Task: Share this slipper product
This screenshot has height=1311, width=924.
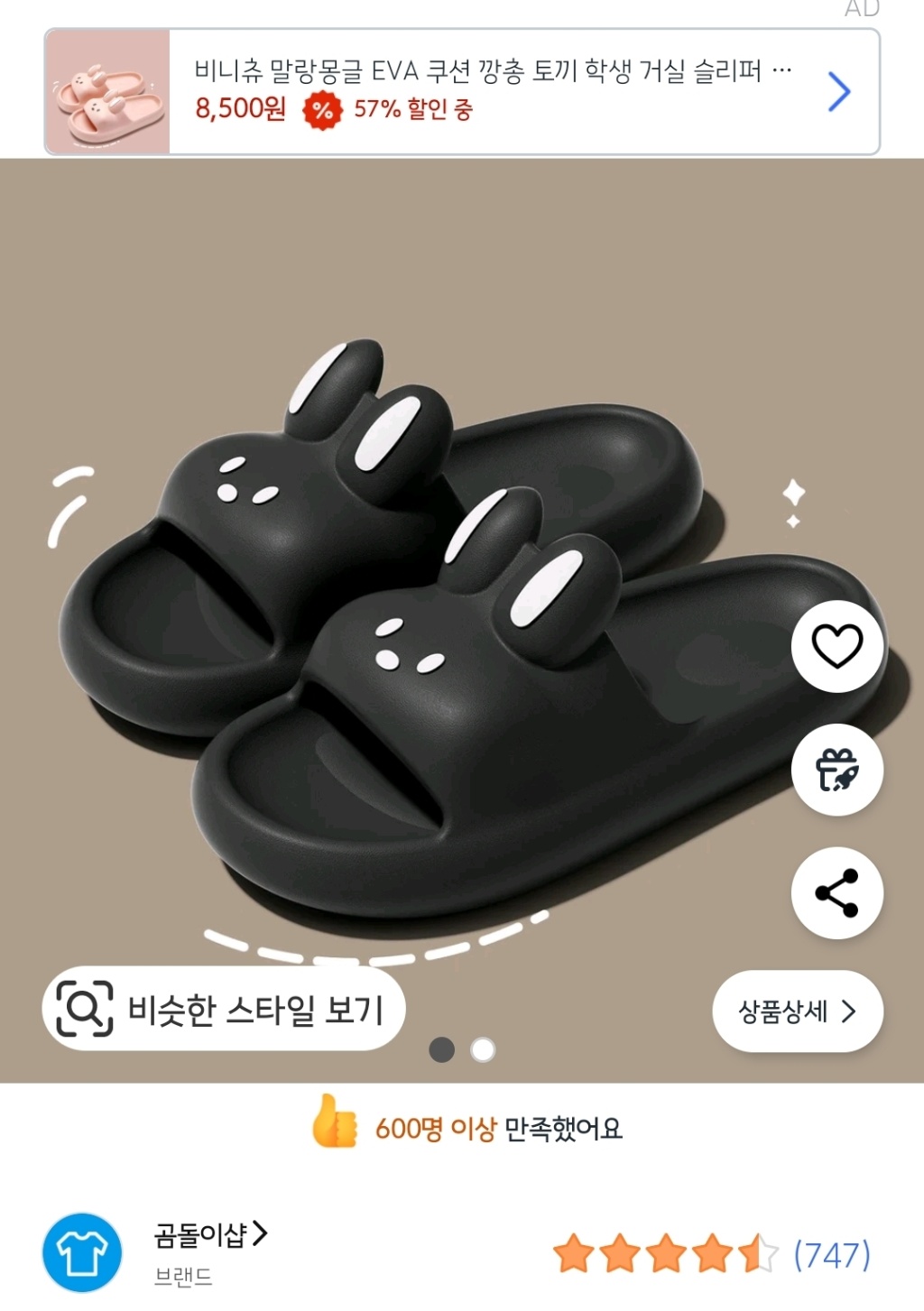Action: point(836,893)
